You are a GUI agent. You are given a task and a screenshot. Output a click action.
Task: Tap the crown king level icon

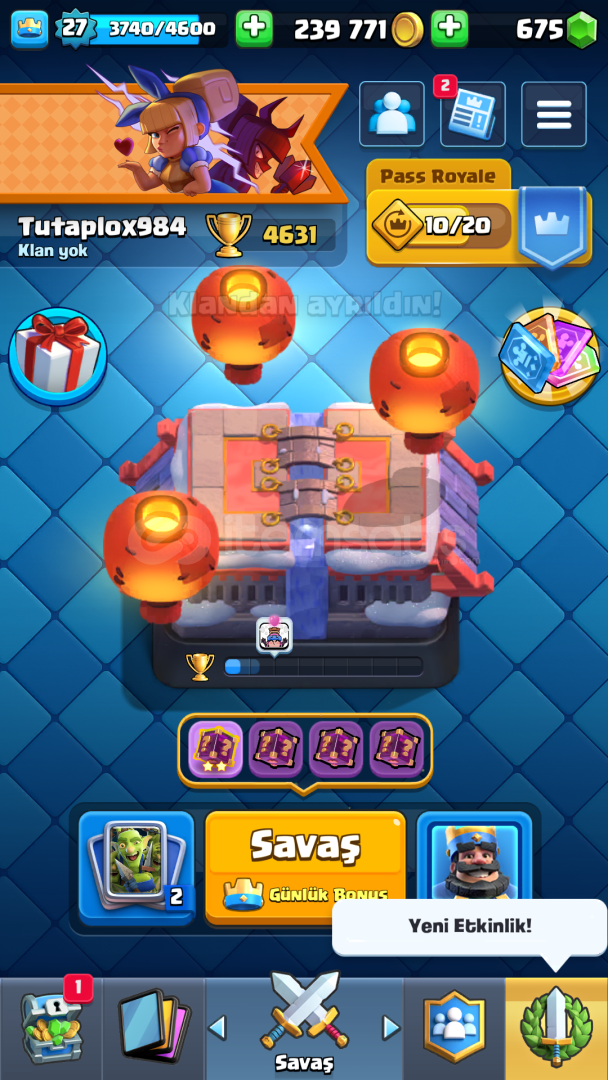pos(30,29)
